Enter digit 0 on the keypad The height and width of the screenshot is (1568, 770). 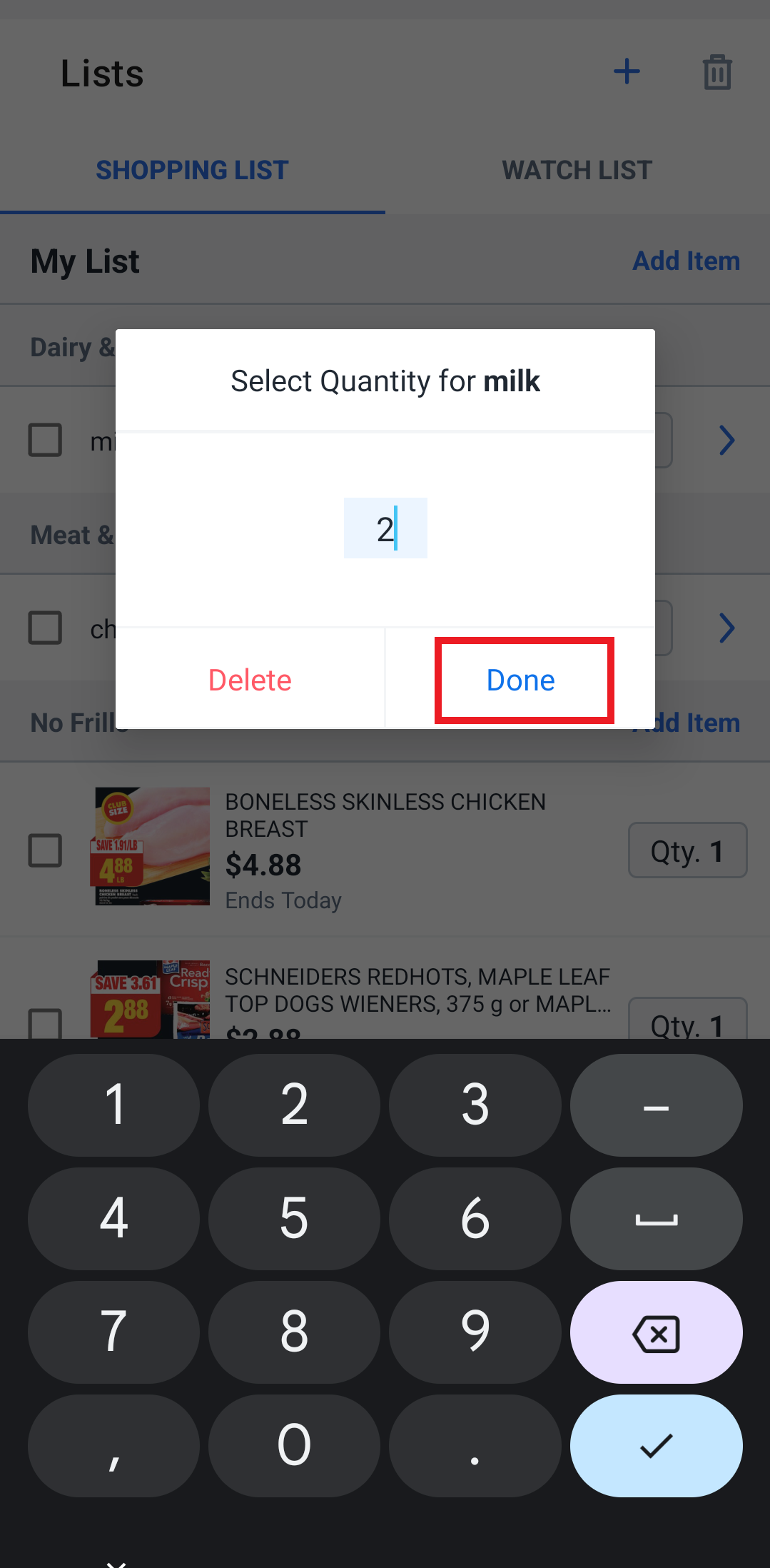point(294,1446)
